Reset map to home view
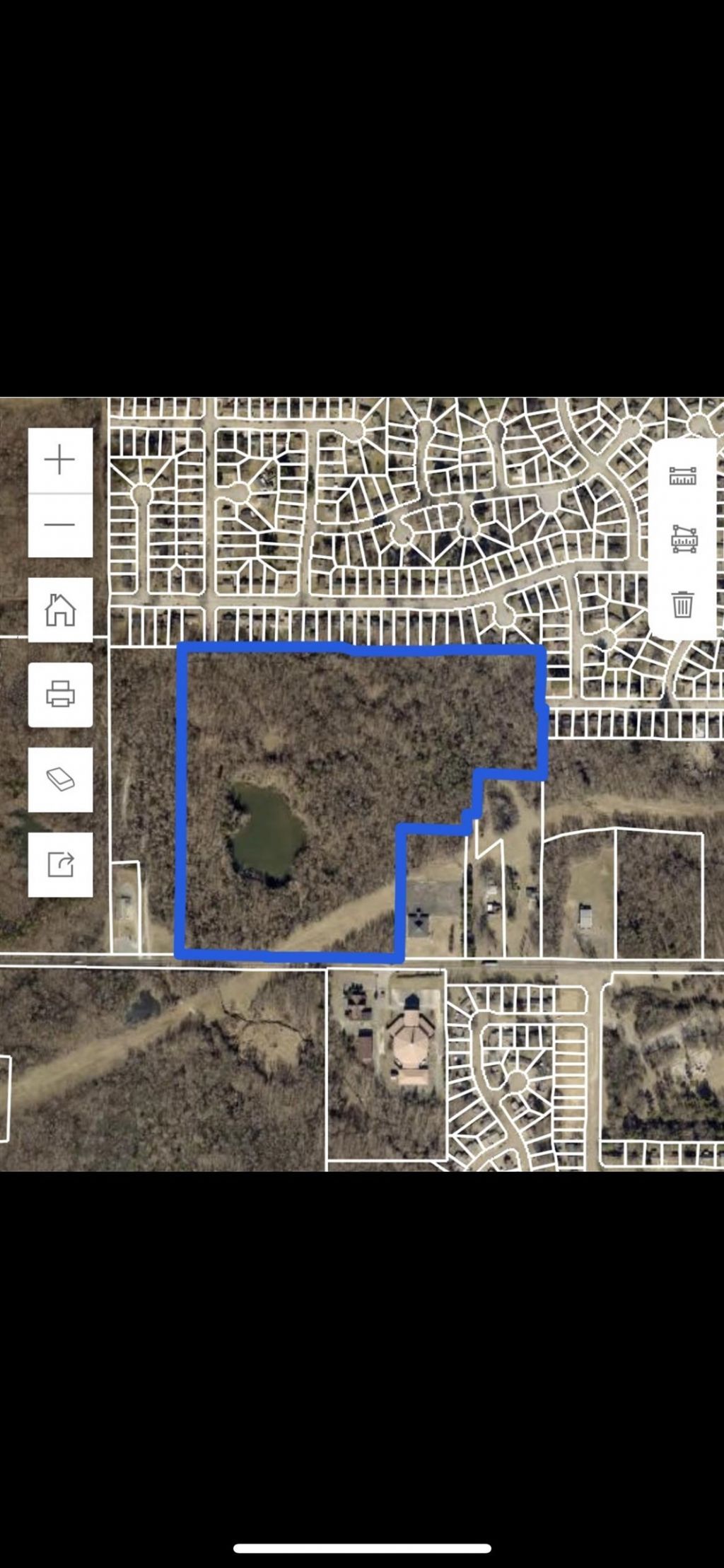The height and width of the screenshot is (1568, 724). pos(60,610)
